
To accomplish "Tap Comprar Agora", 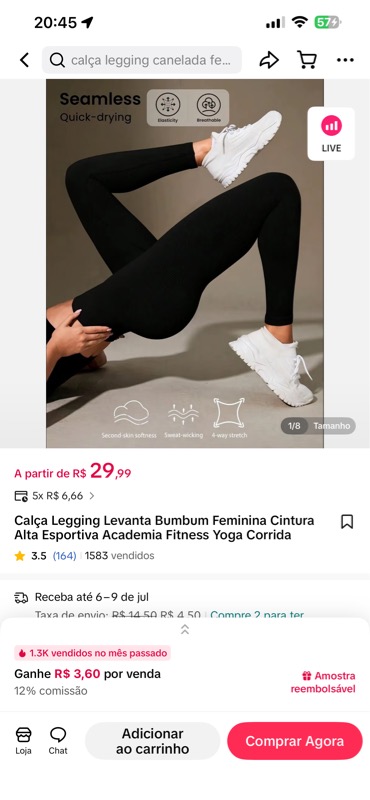I will pos(294,741).
